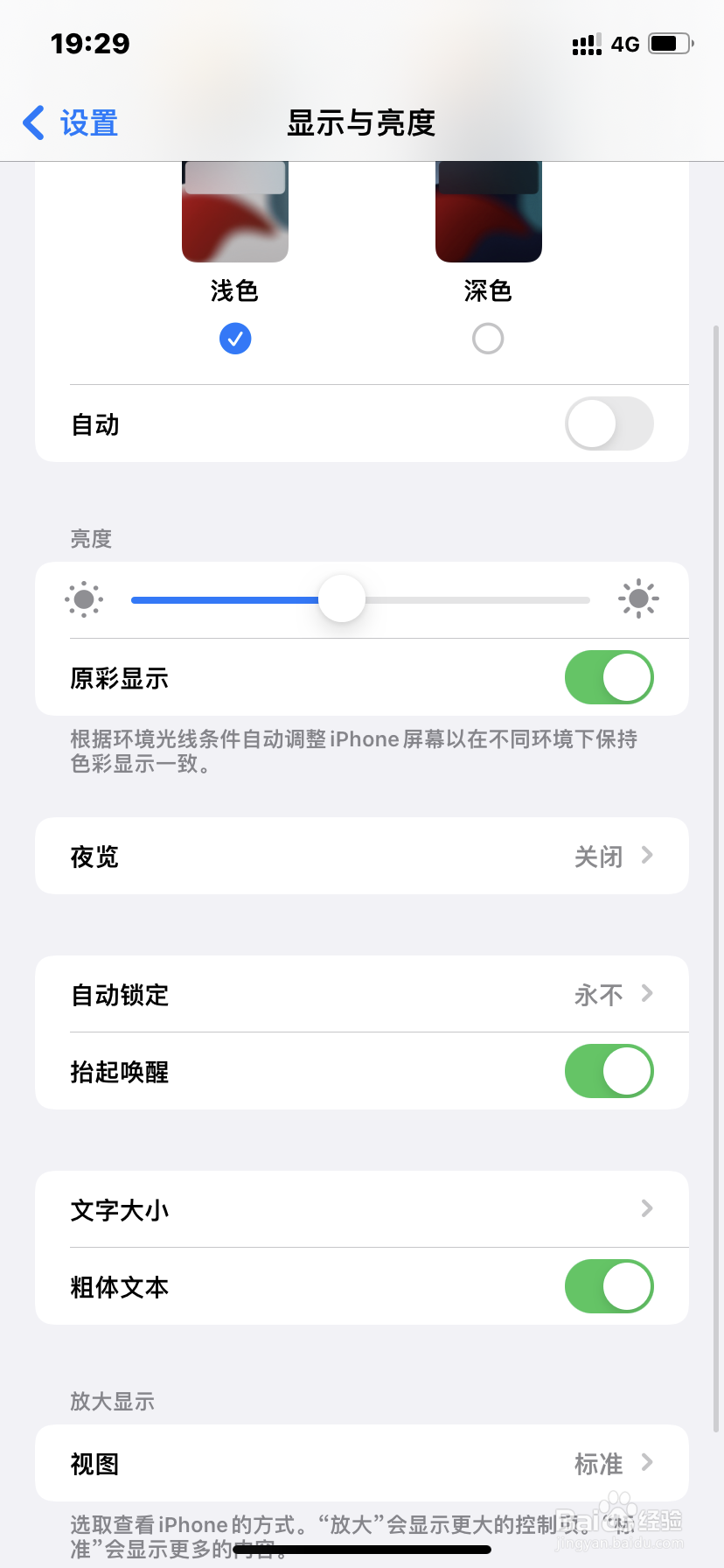
Task: Select the 深色 dark mode option
Action: (487, 339)
